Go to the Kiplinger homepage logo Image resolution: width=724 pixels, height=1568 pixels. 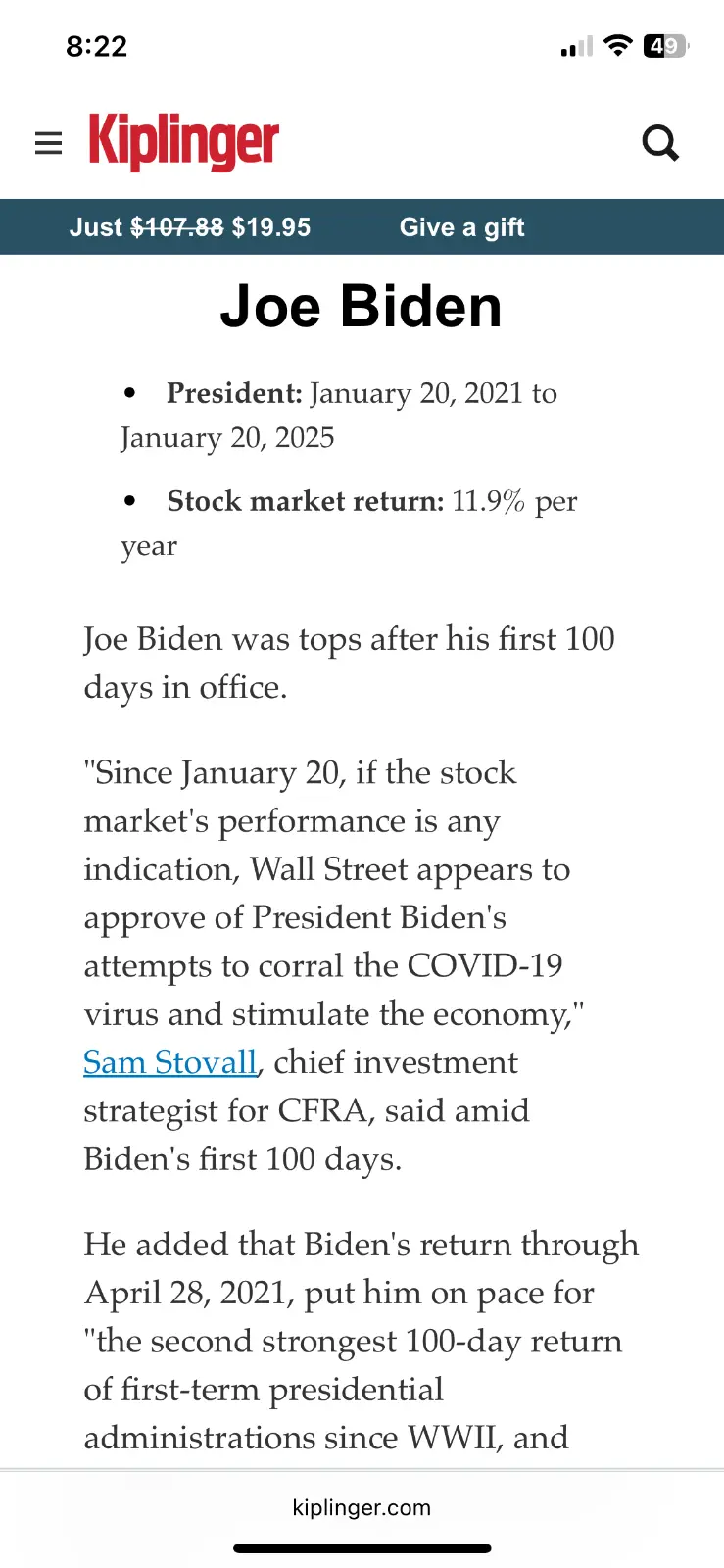[x=184, y=142]
